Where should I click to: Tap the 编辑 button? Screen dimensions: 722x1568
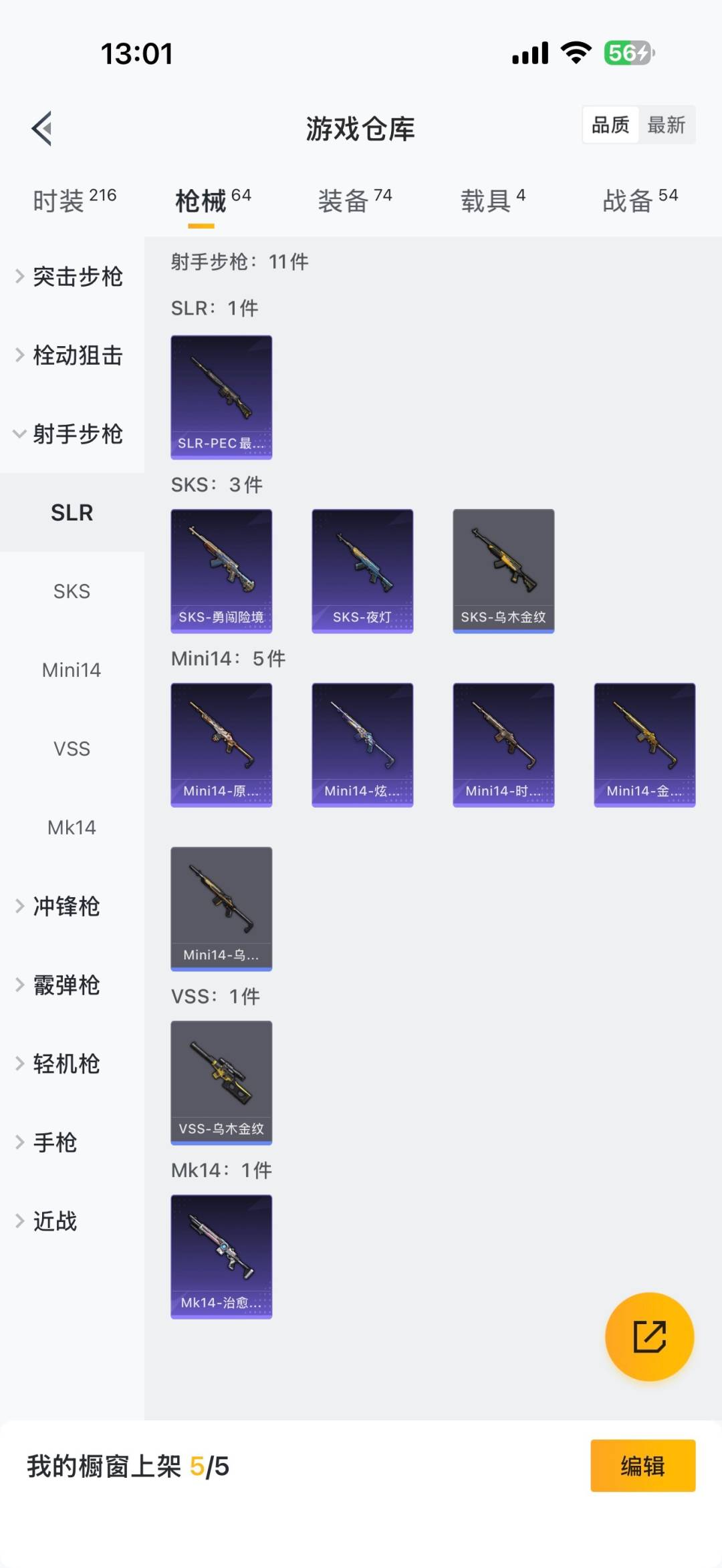(642, 1466)
